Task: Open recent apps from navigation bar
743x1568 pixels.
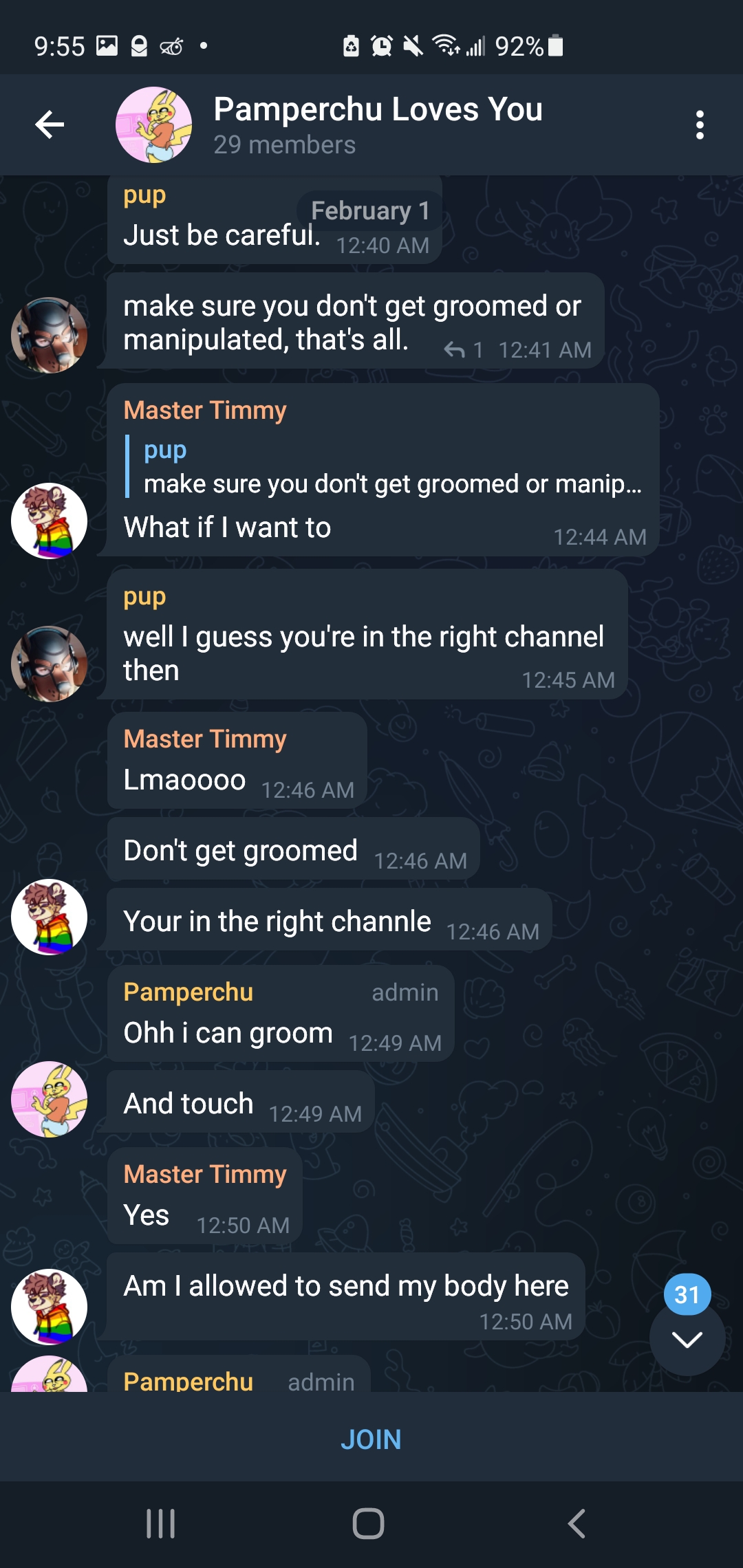Action: 161,1523
